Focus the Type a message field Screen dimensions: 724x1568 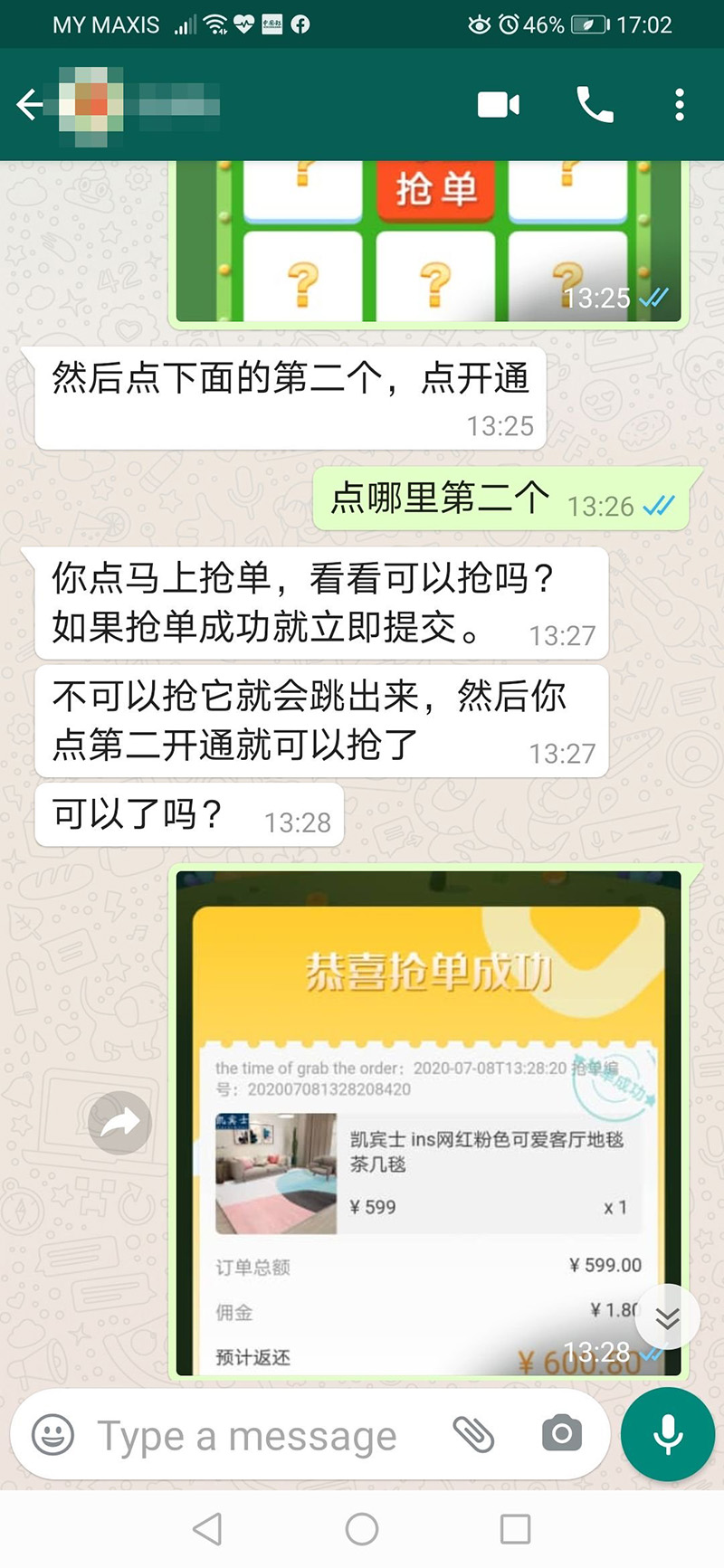[x=262, y=1436]
